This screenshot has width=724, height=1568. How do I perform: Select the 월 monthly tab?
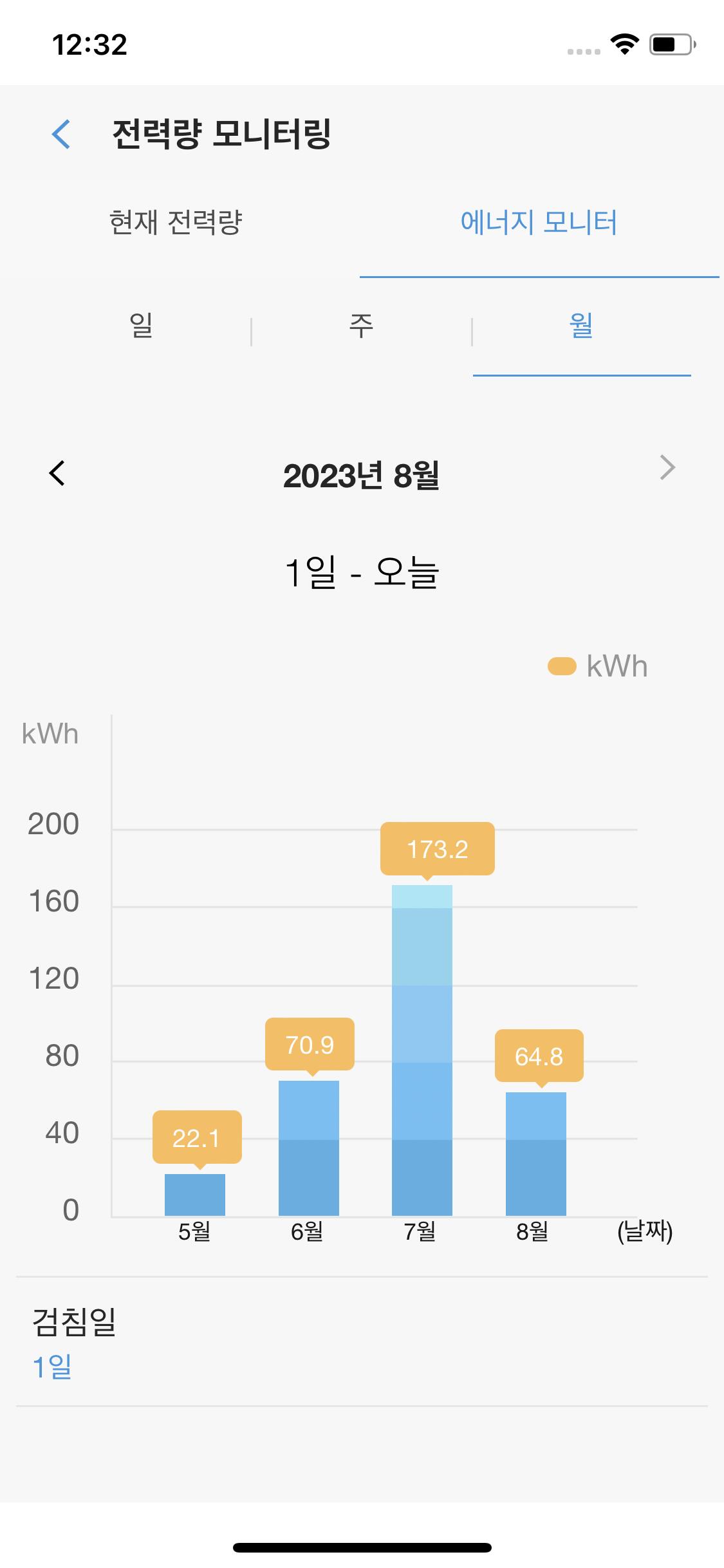581,326
